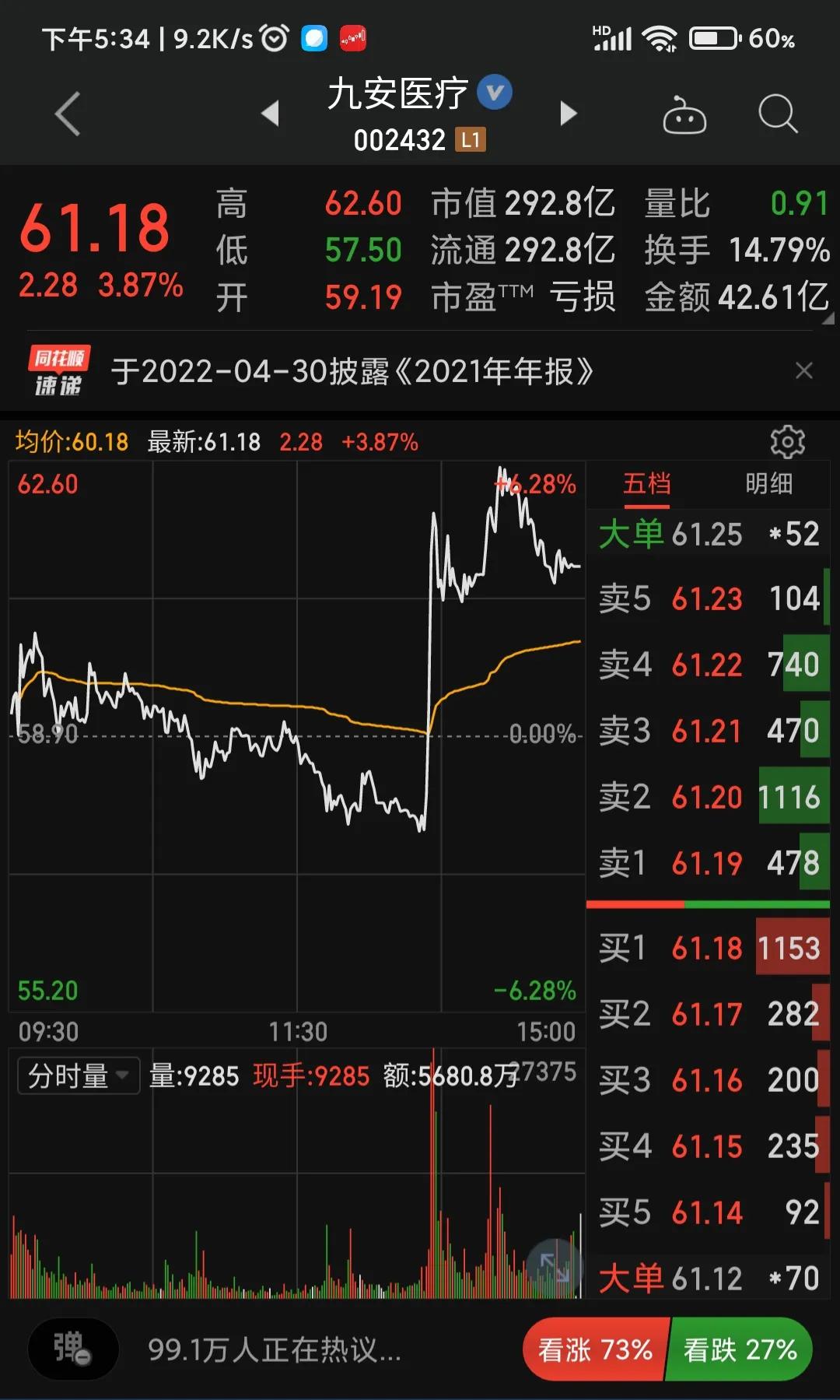Open the 分时量 volume indicator dropdown

(x=77, y=1074)
